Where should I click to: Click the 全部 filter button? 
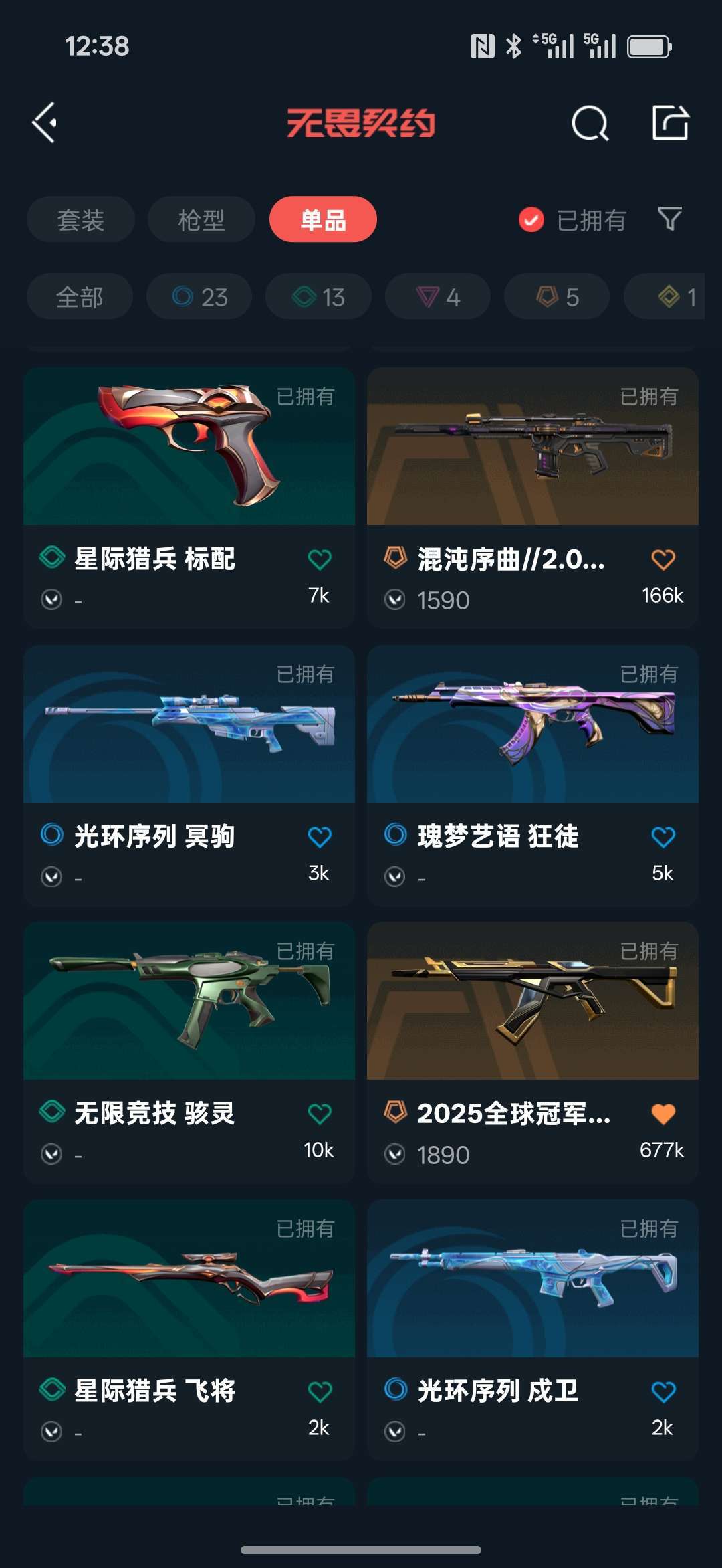(x=80, y=296)
